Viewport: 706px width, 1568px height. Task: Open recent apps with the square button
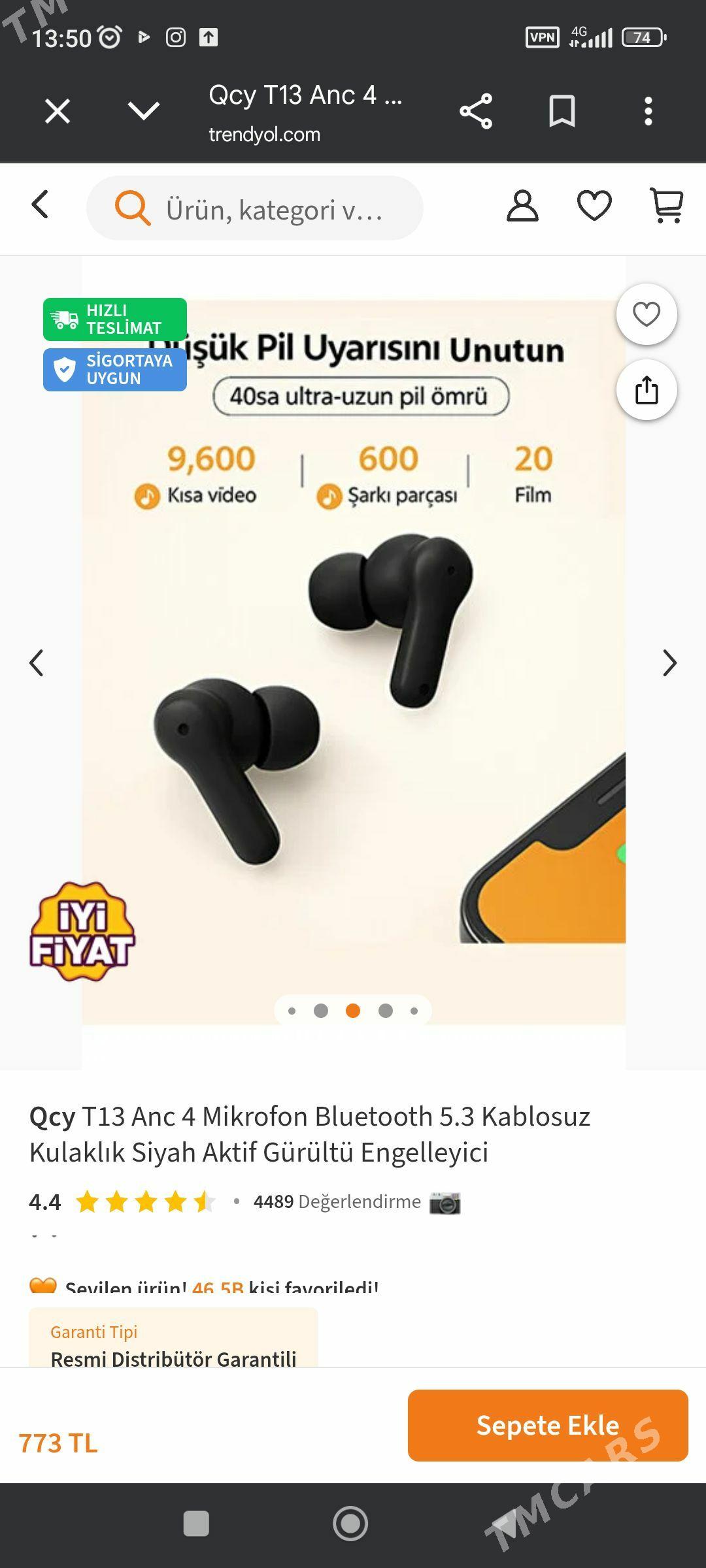coord(196,1524)
